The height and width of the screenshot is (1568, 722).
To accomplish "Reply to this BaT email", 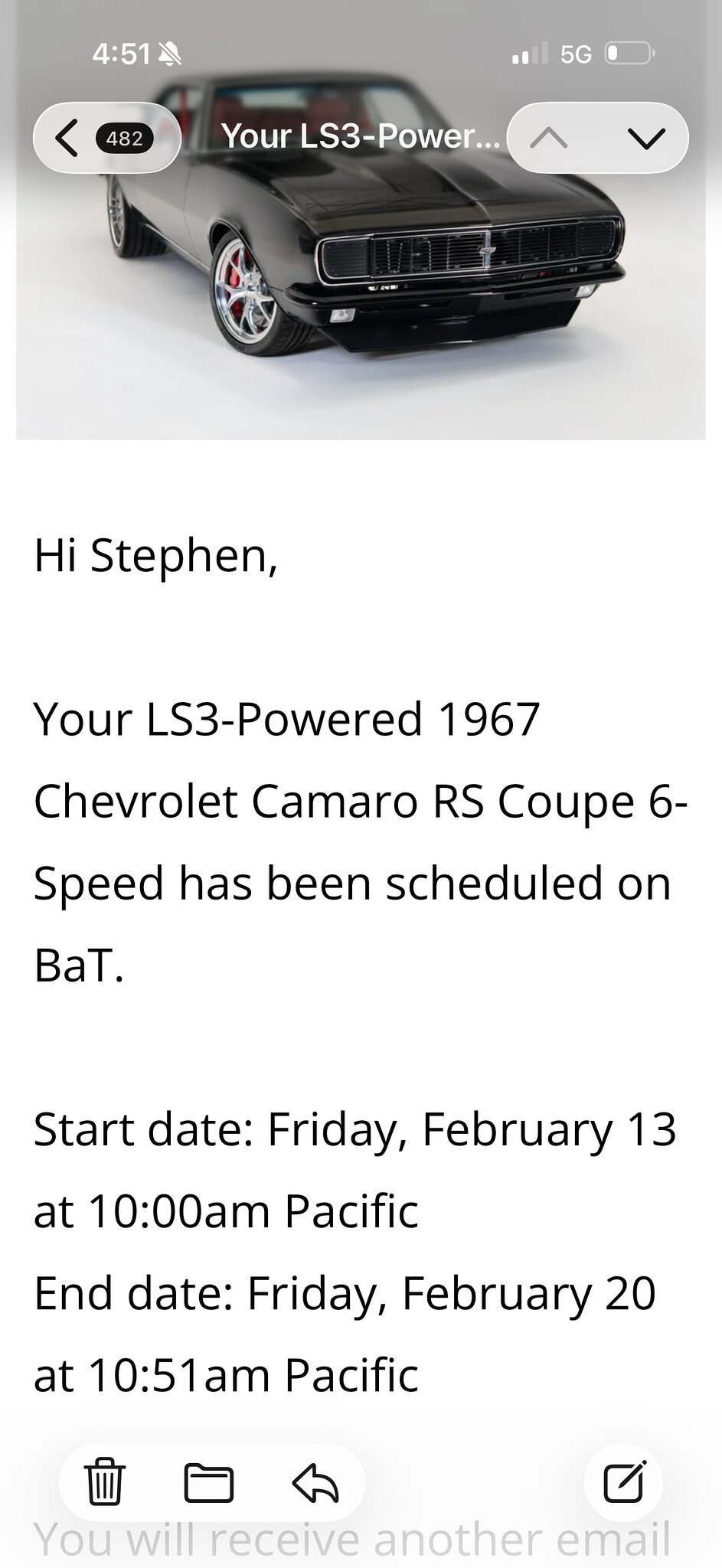I will (315, 1482).
